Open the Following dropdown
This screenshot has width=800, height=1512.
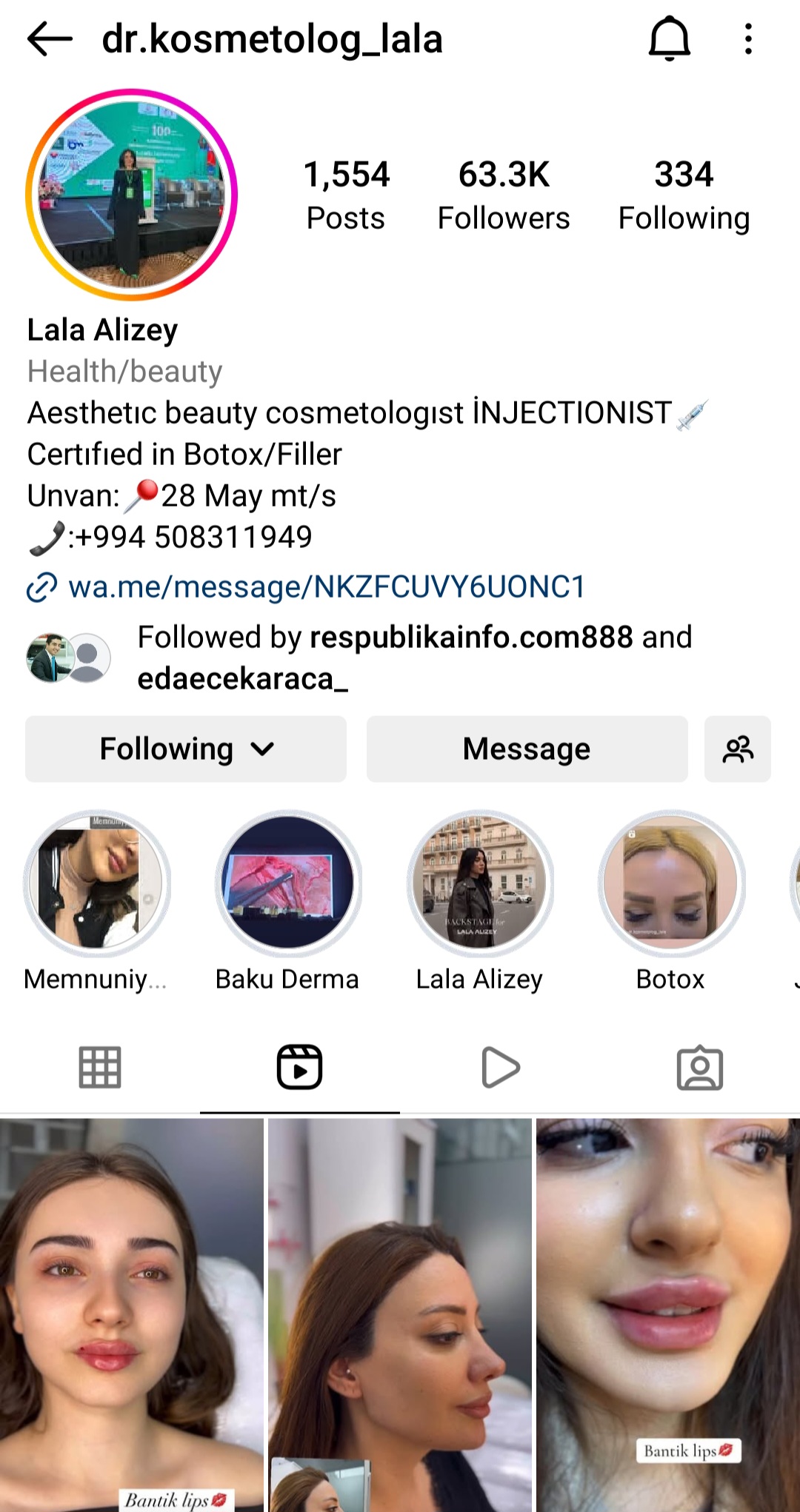click(x=185, y=749)
